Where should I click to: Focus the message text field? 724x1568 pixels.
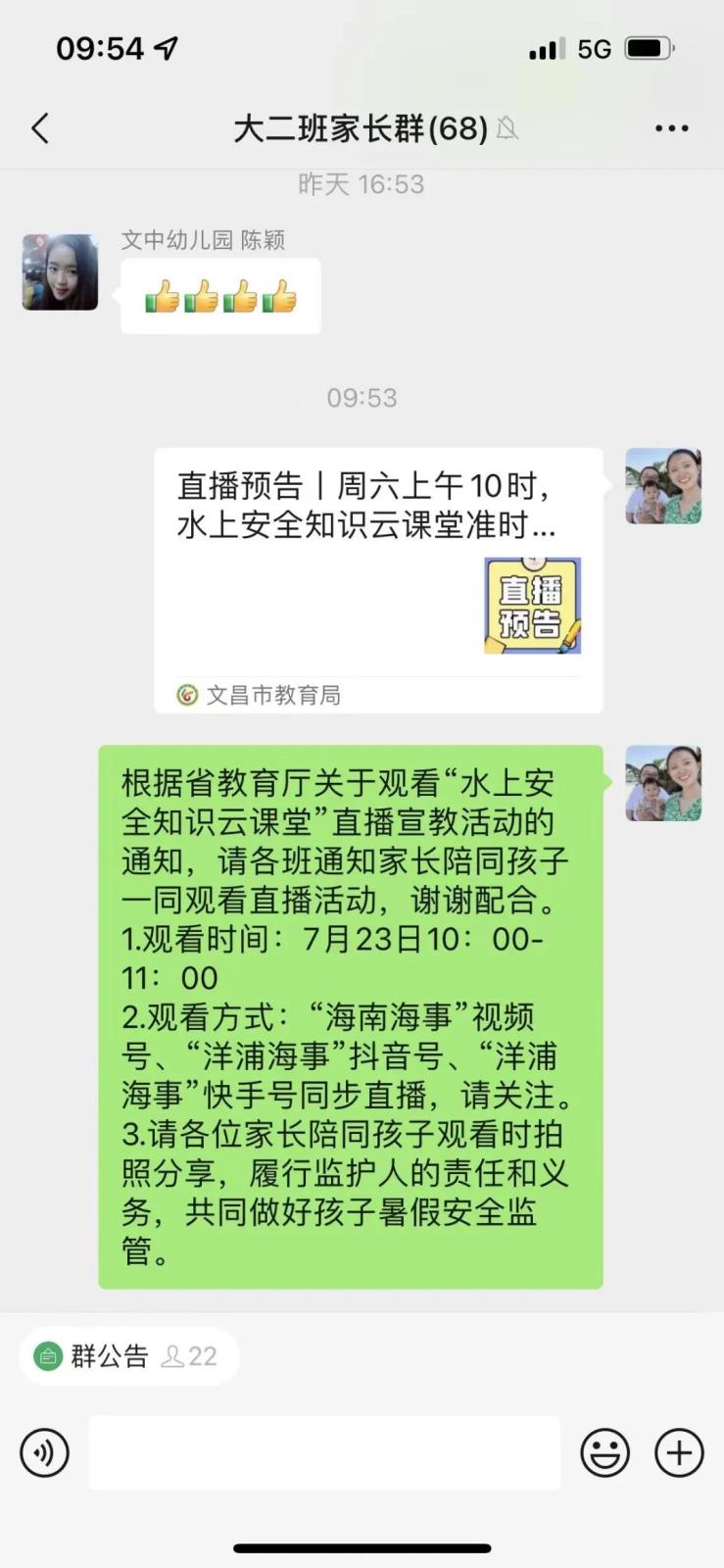pyautogui.click(x=324, y=1452)
